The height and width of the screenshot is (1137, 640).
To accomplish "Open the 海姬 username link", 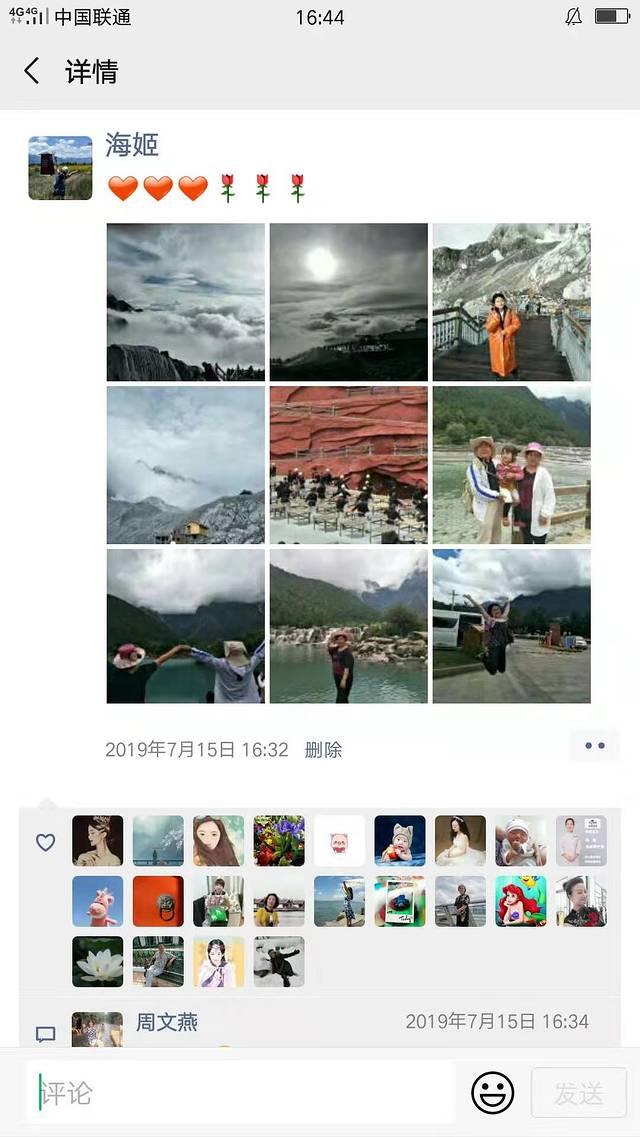I will (x=132, y=145).
